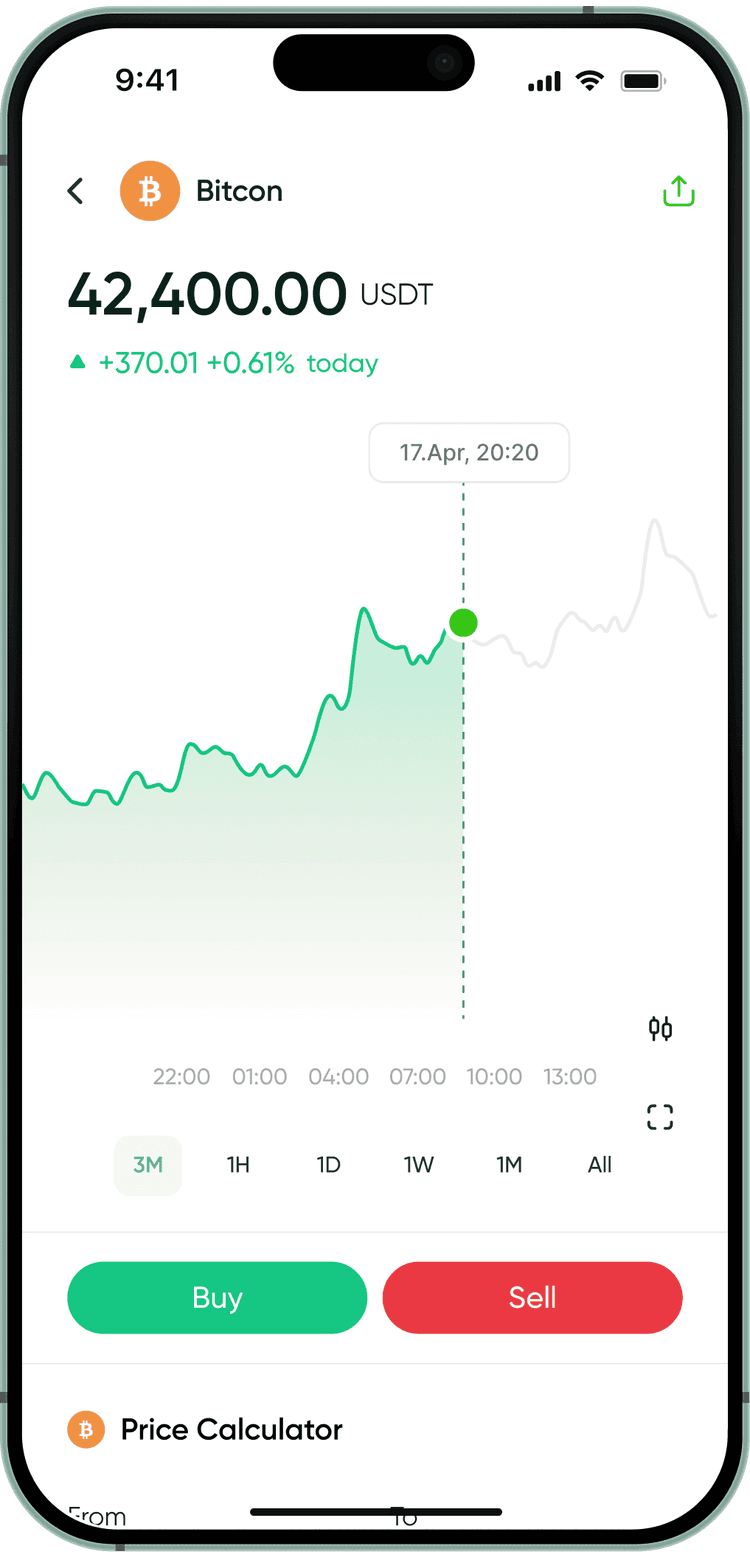This screenshot has width=750, height=1558.
Task: Select the 3M time range
Action: point(148,1165)
